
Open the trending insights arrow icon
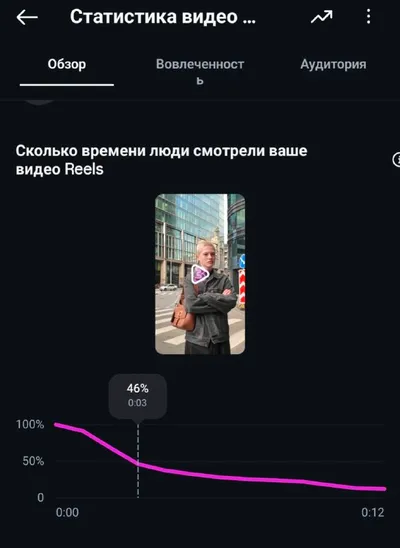321,17
